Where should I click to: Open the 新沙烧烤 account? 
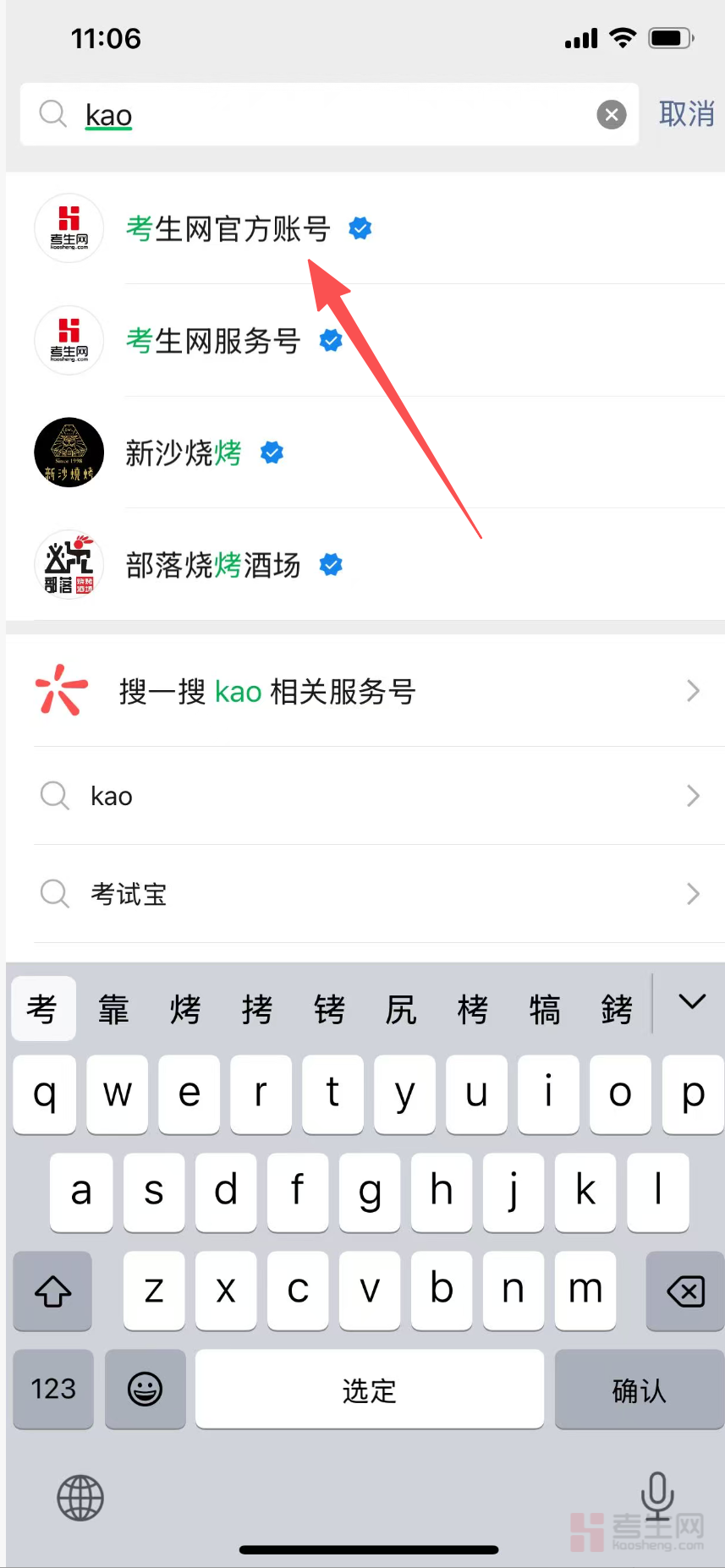184,453
